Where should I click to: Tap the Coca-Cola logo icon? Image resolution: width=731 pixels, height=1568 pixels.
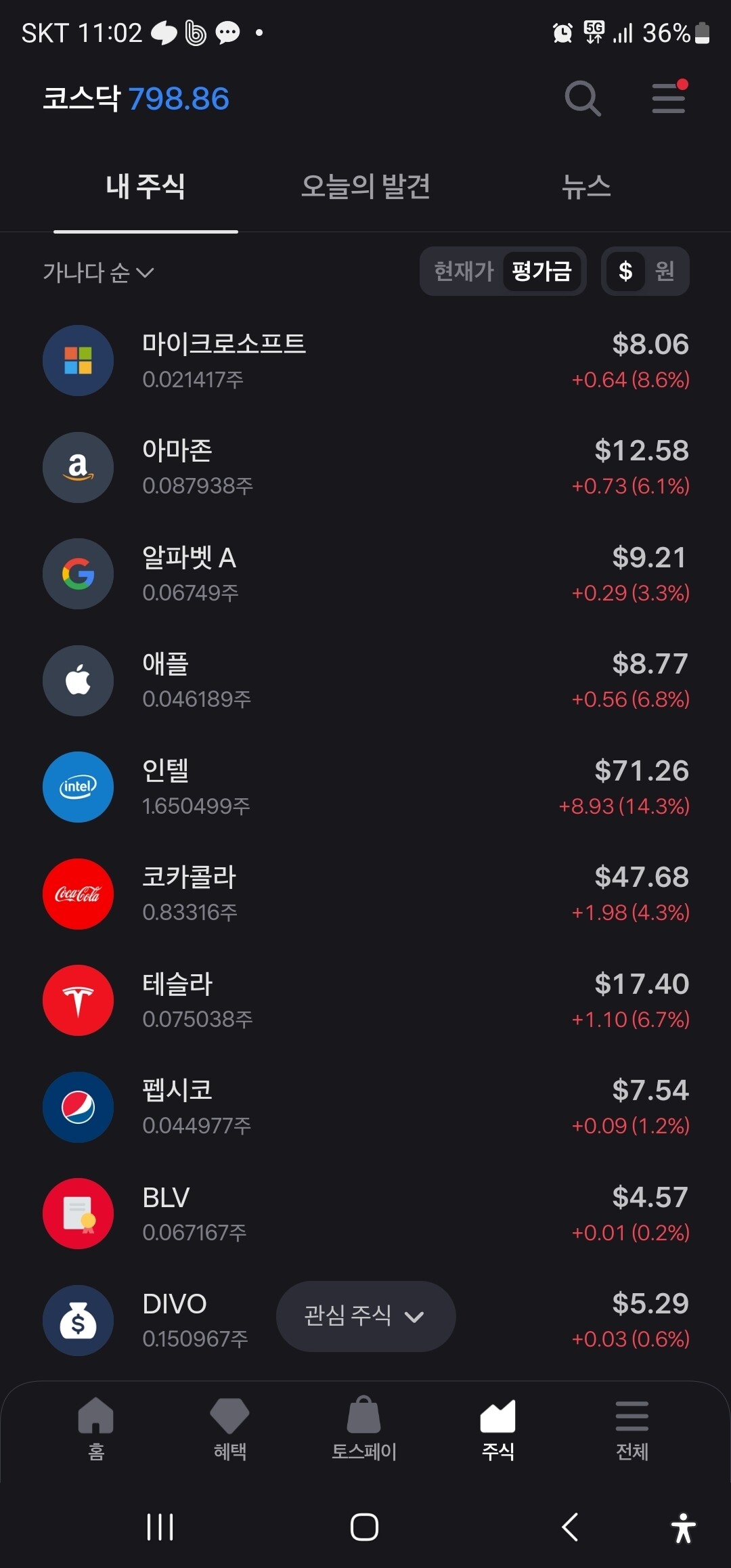pos(77,894)
